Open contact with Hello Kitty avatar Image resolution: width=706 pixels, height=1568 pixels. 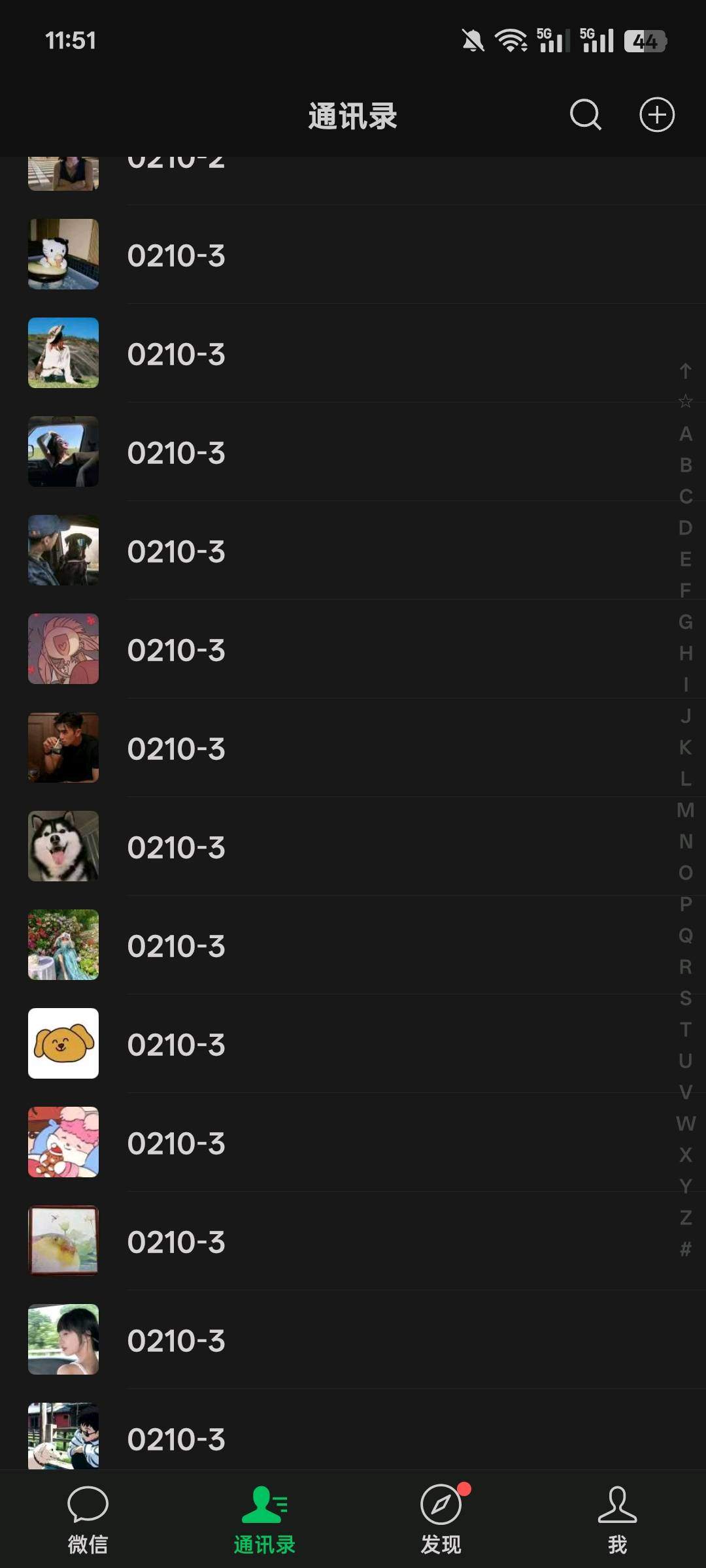353,254
